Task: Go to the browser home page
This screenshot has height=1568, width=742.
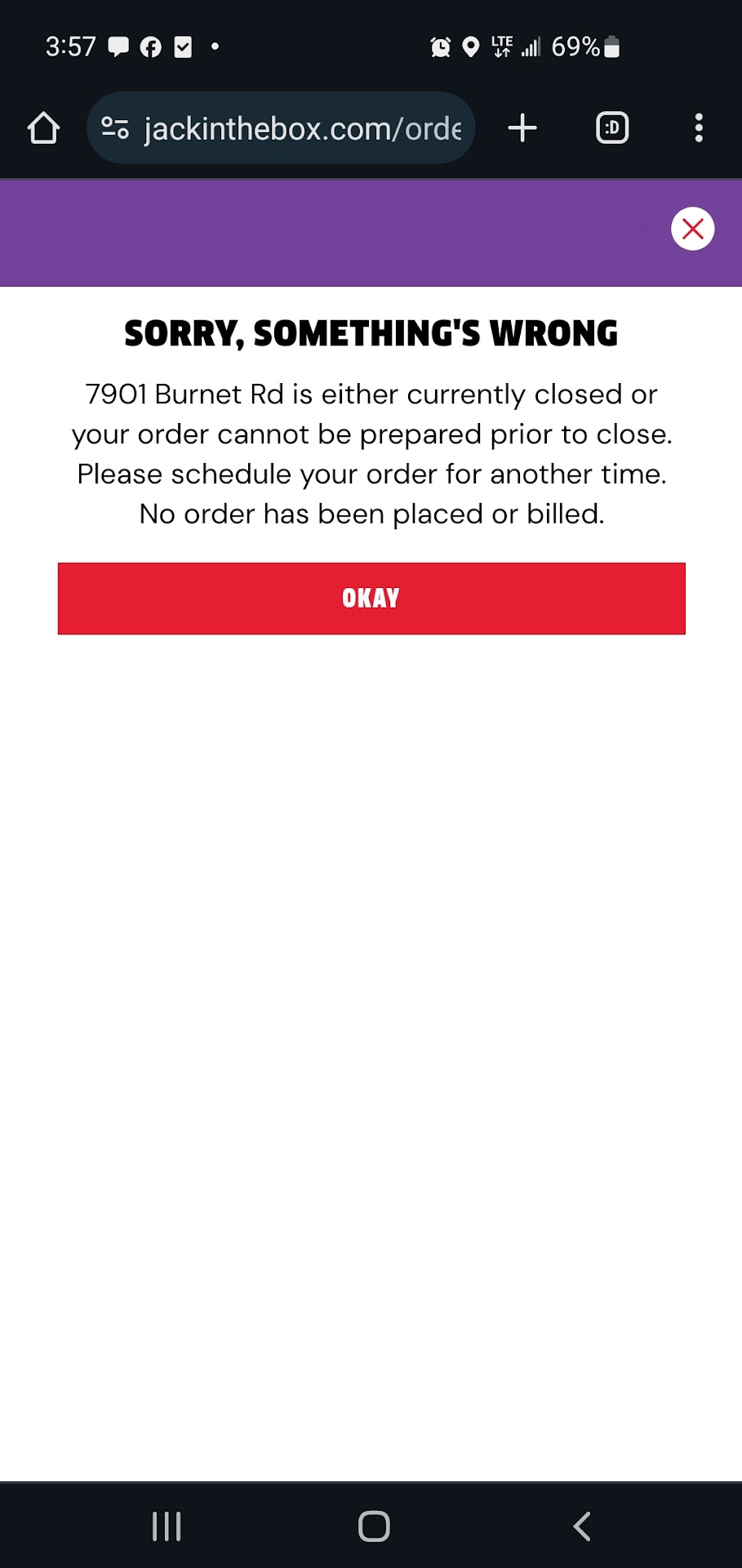Action: point(44,128)
